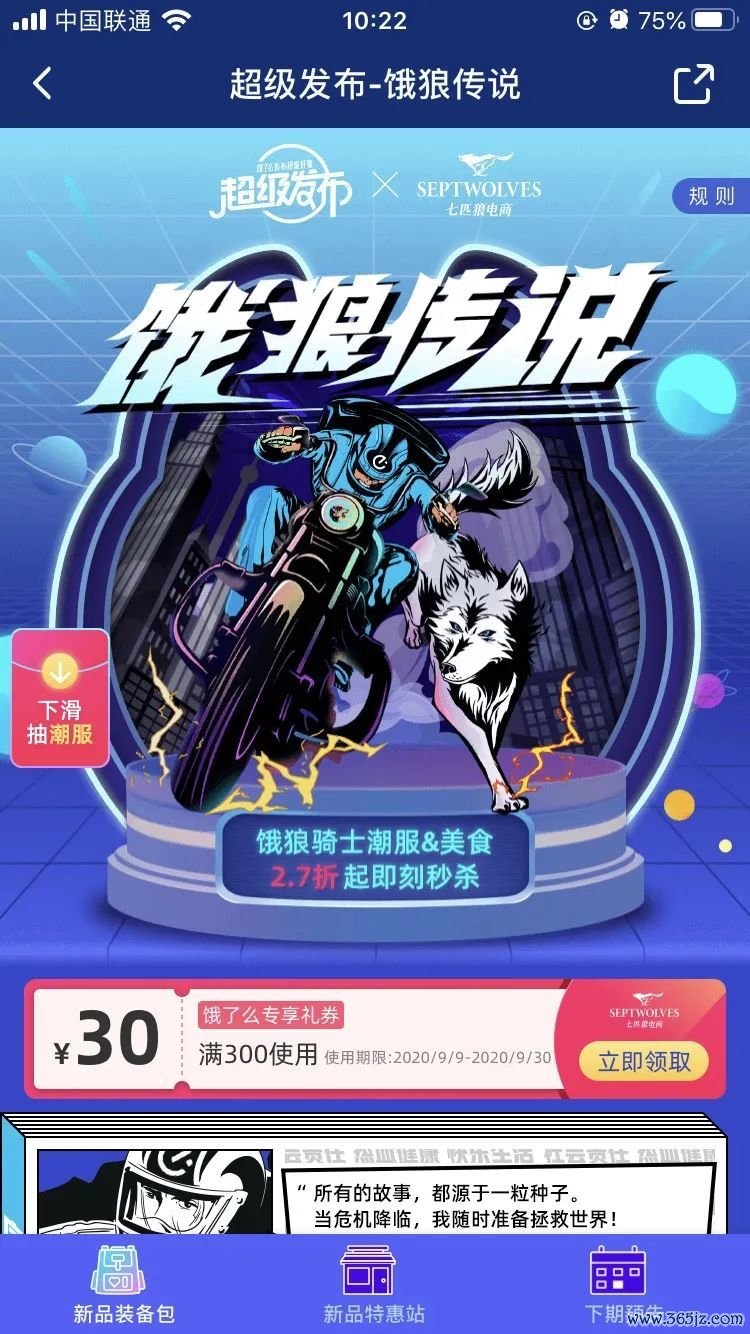Switch to the 新品特惠站 tab
The image size is (750, 1334).
374,1285
